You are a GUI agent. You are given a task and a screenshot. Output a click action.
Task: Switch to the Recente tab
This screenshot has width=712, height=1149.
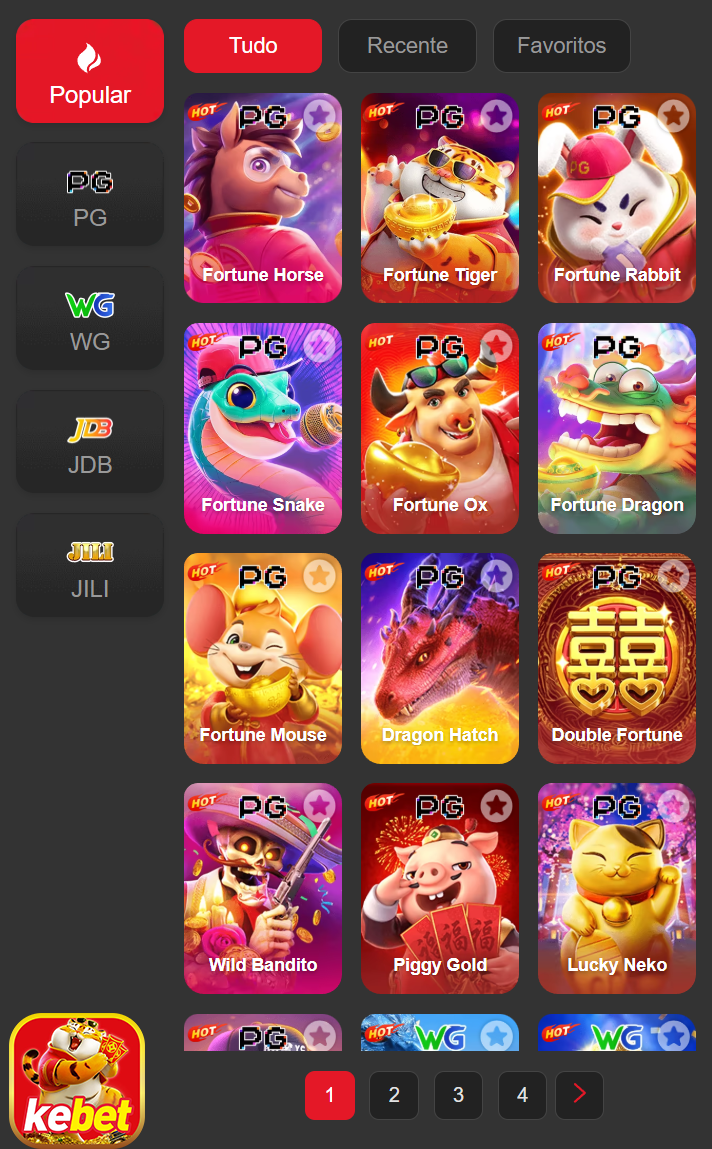click(x=407, y=46)
